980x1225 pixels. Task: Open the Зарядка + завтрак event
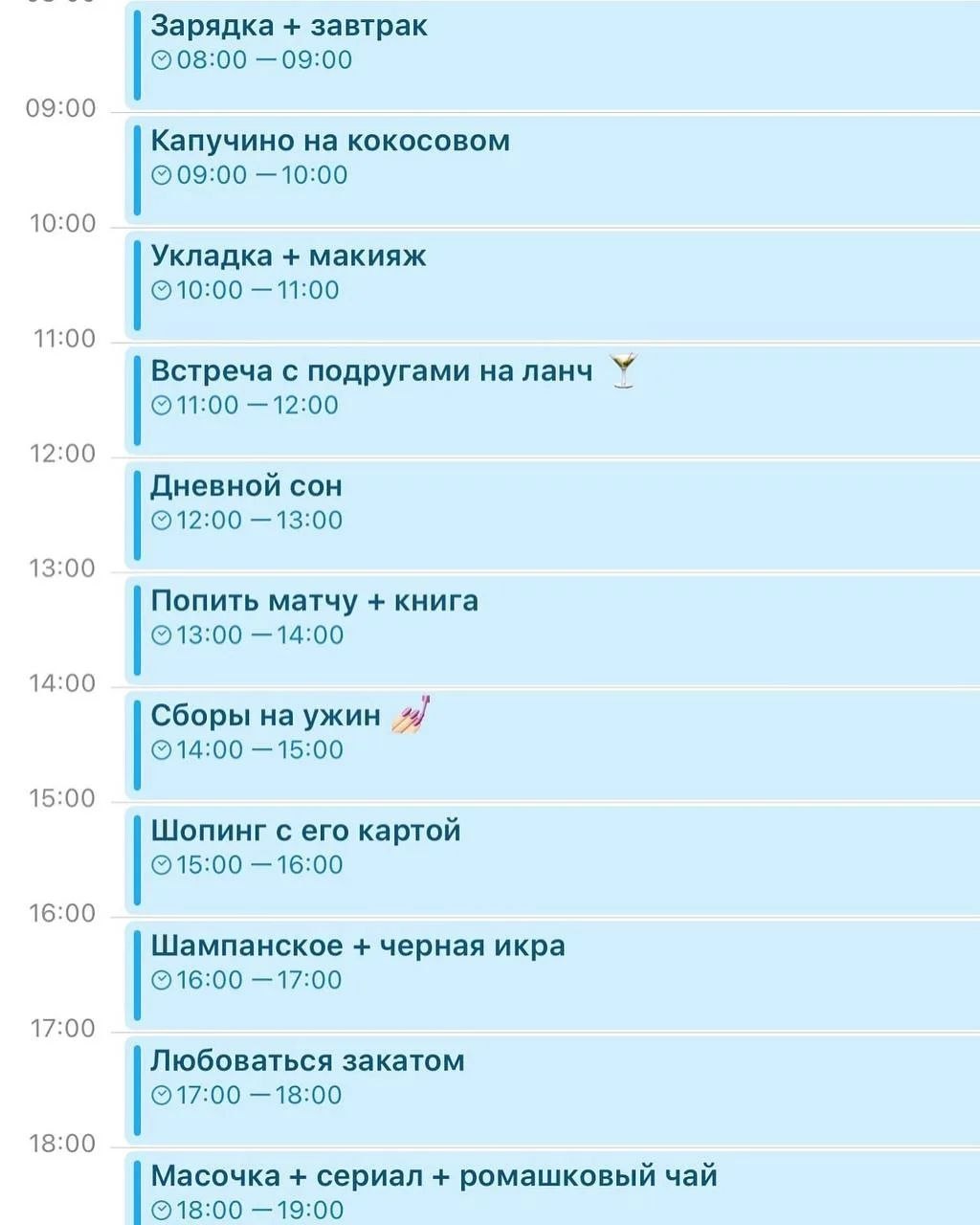[289, 27]
